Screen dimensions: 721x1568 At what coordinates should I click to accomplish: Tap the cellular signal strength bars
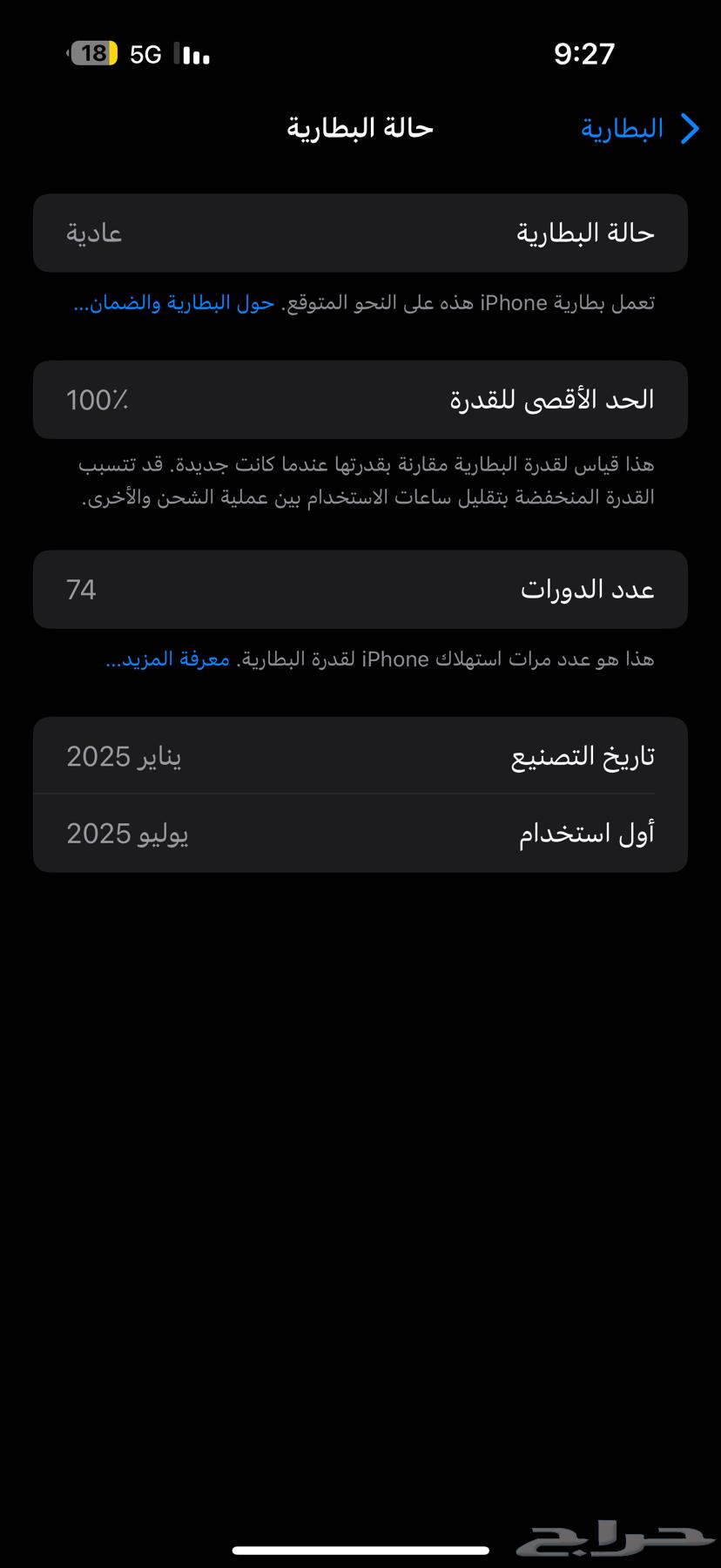(192, 54)
